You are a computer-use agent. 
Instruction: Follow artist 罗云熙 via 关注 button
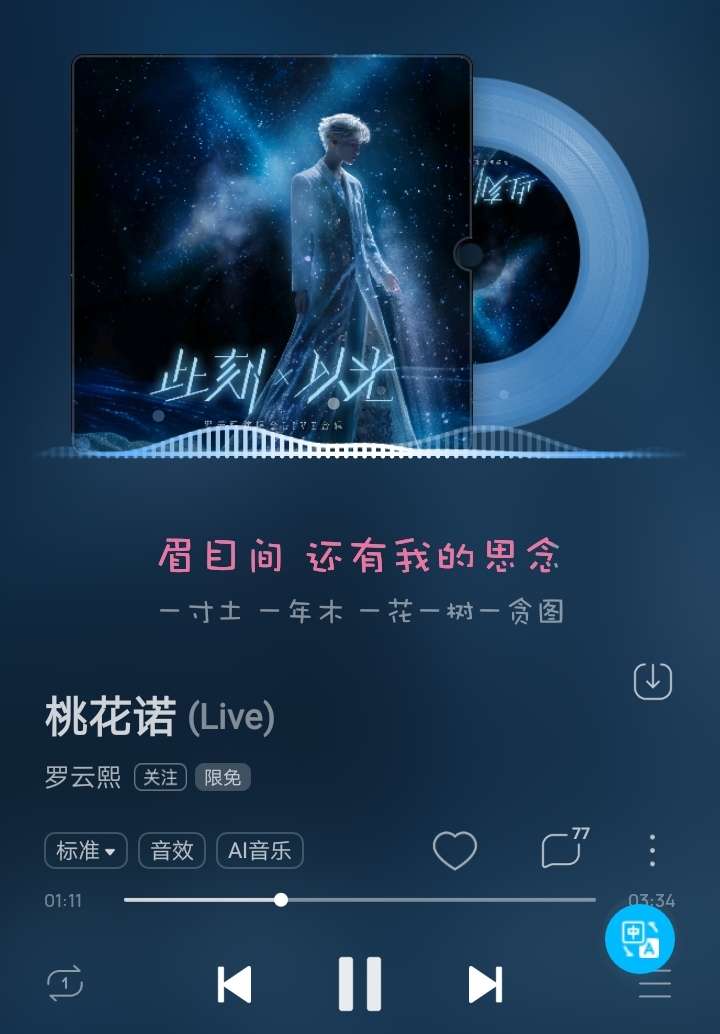[x=160, y=777]
